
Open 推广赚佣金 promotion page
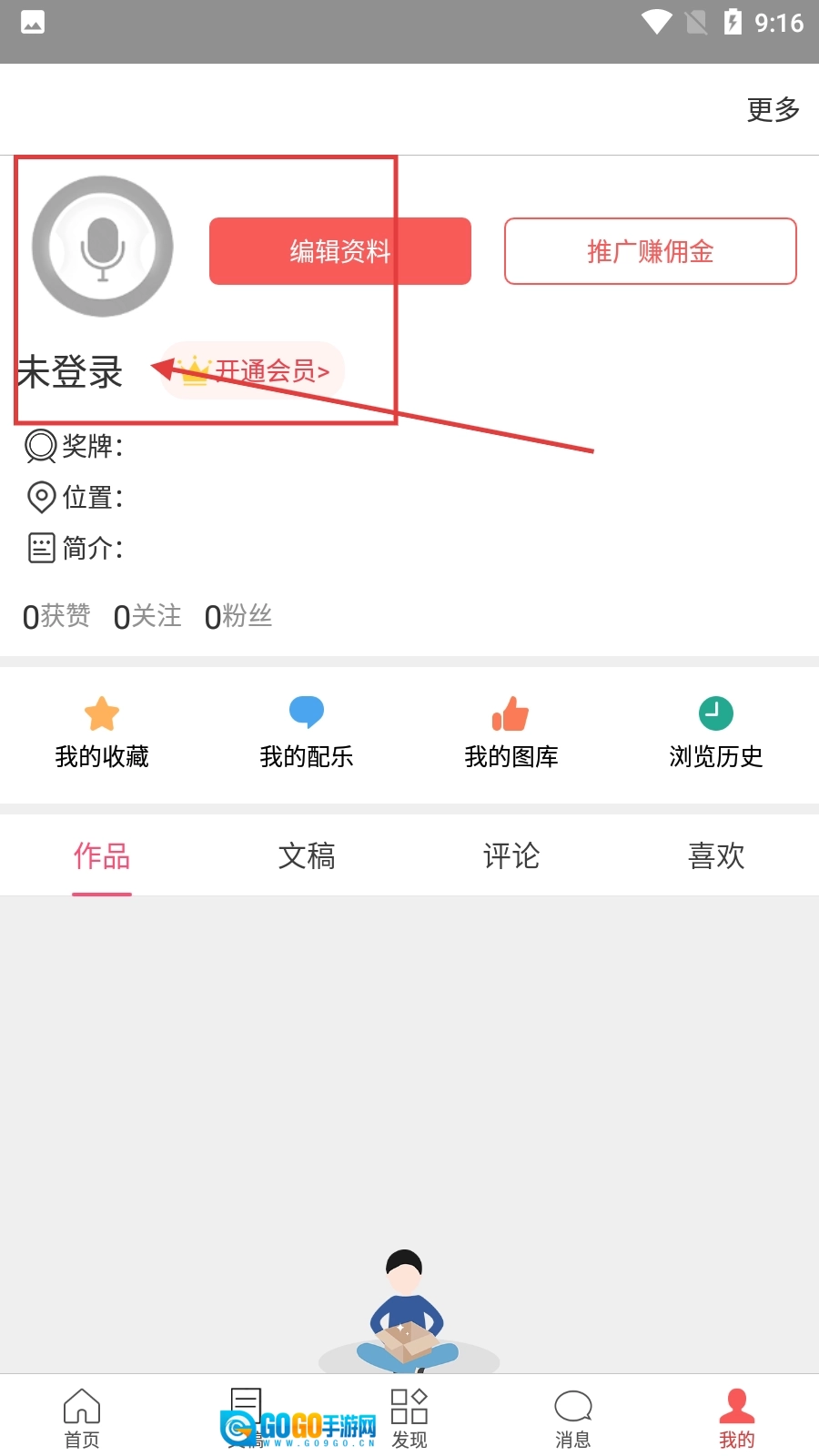pyautogui.click(x=650, y=251)
